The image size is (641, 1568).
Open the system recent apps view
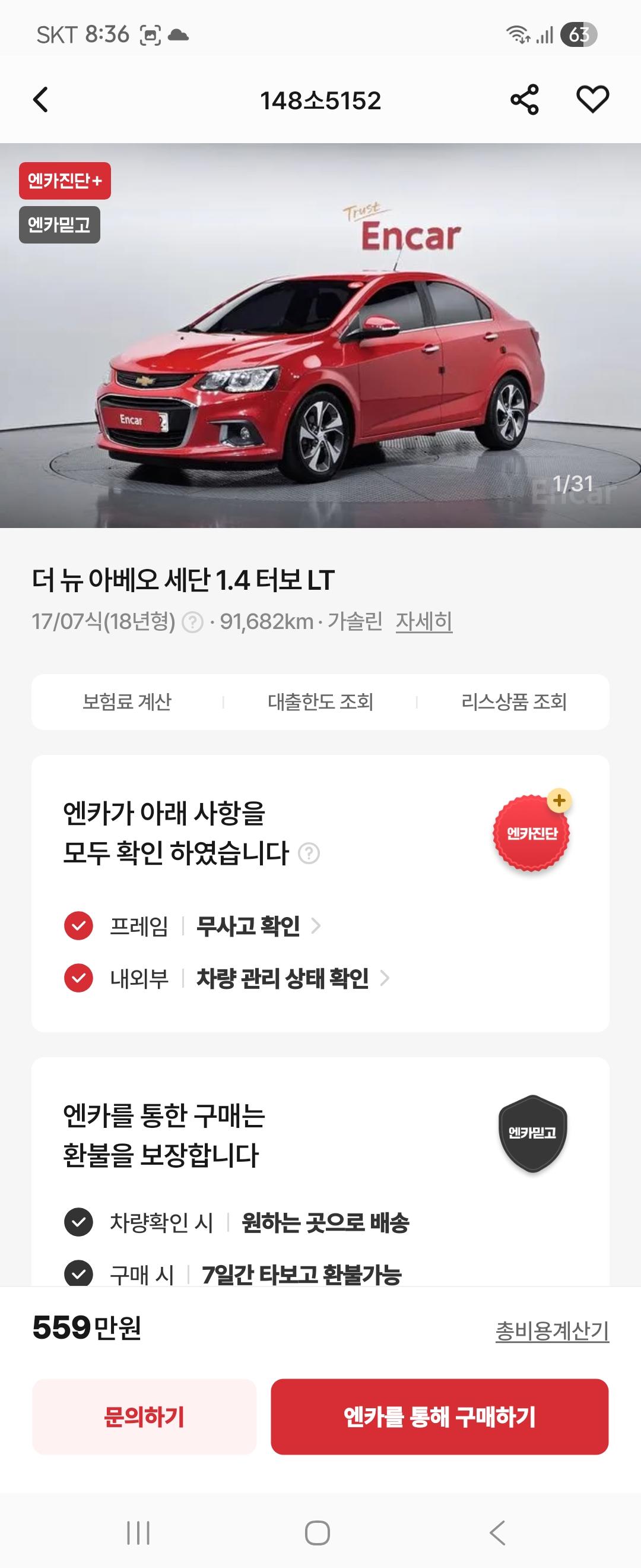138,1533
